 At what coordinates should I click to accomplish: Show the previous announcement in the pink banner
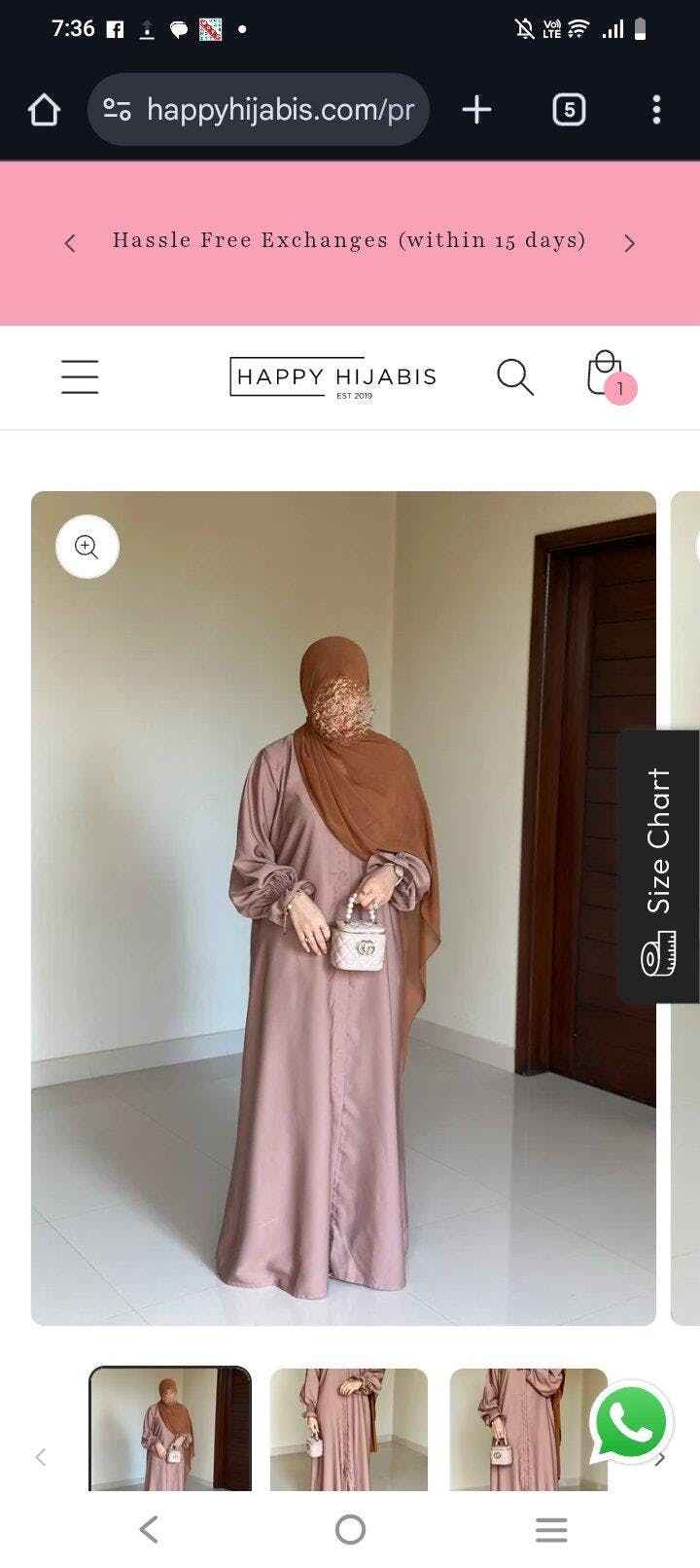(x=70, y=243)
